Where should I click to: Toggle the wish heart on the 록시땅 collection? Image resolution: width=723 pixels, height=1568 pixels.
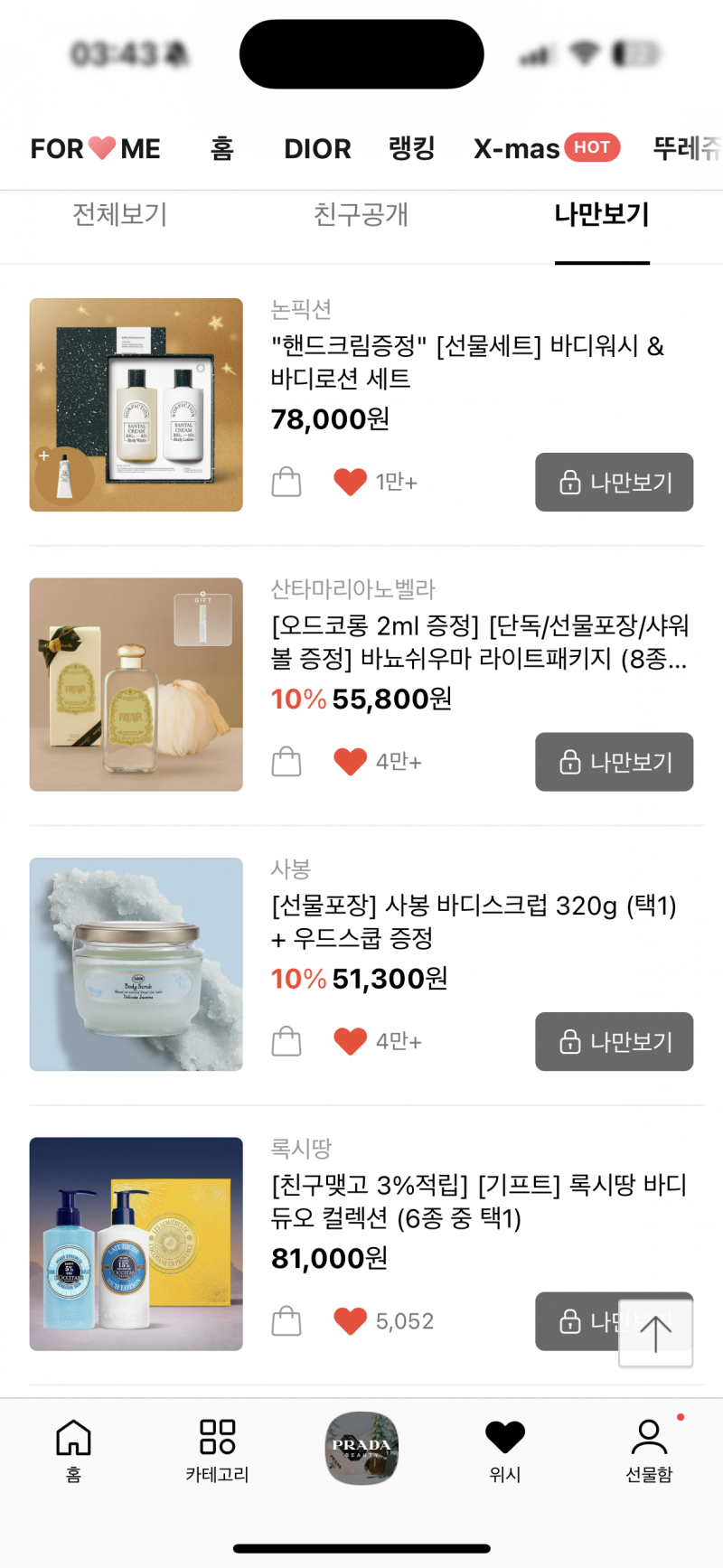tap(351, 1321)
